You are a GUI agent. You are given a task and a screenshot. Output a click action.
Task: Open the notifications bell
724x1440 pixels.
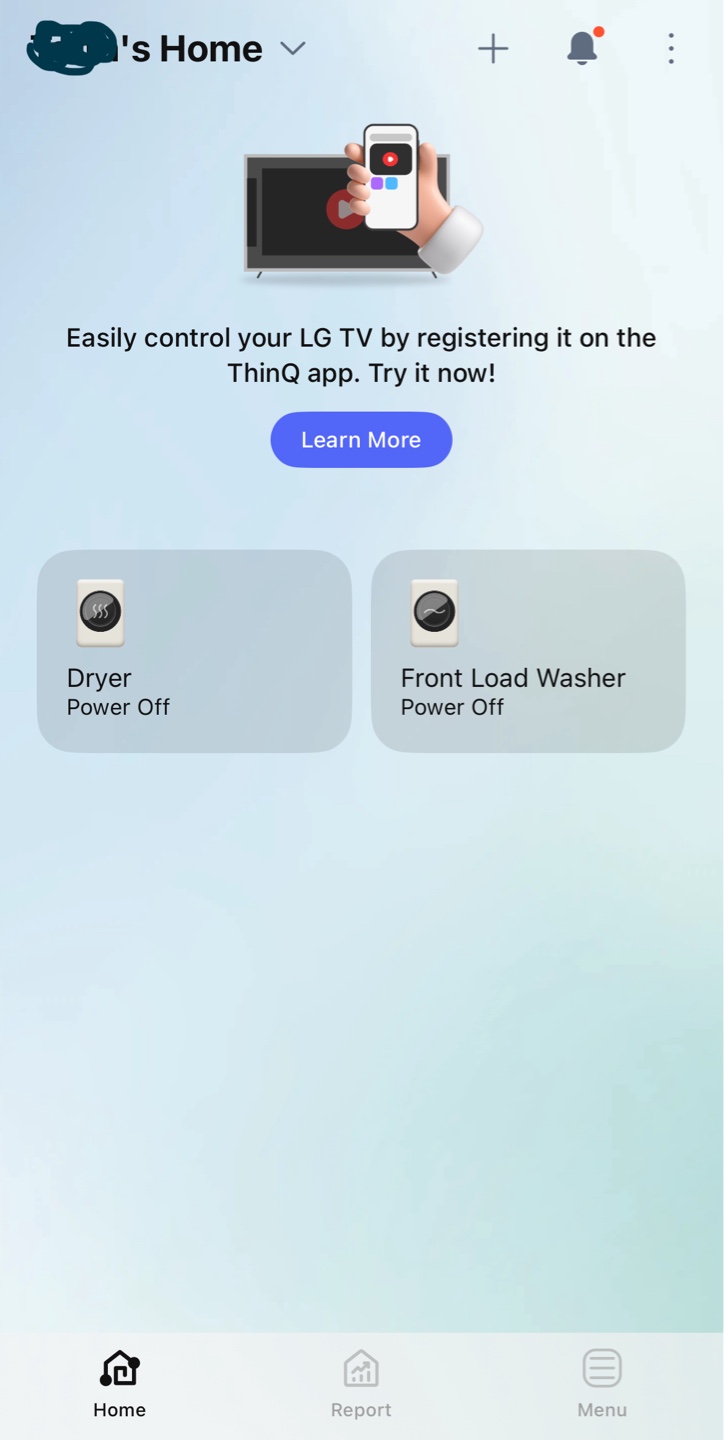coord(583,47)
